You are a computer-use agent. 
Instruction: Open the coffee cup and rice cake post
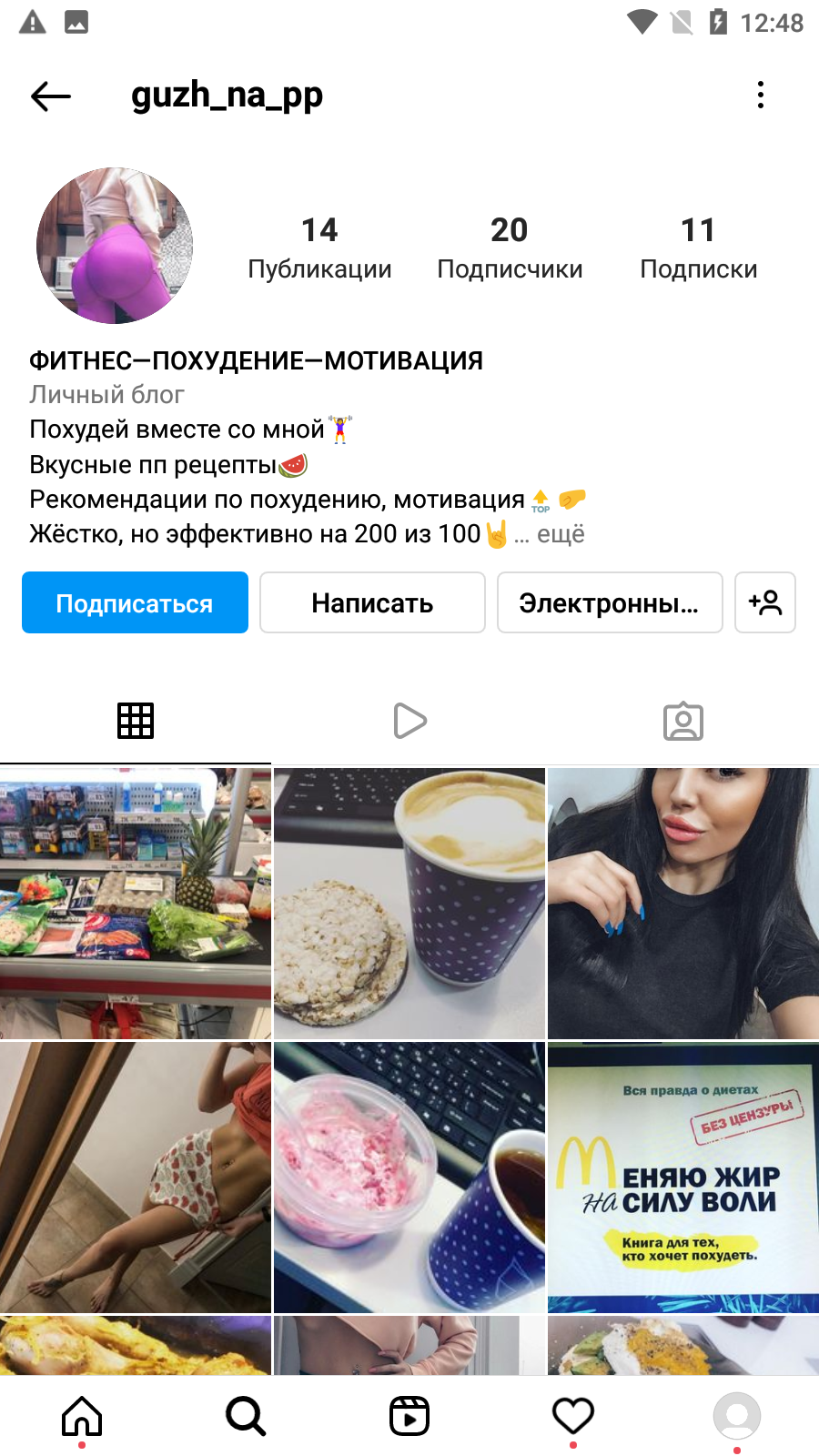tap(409, 904)
